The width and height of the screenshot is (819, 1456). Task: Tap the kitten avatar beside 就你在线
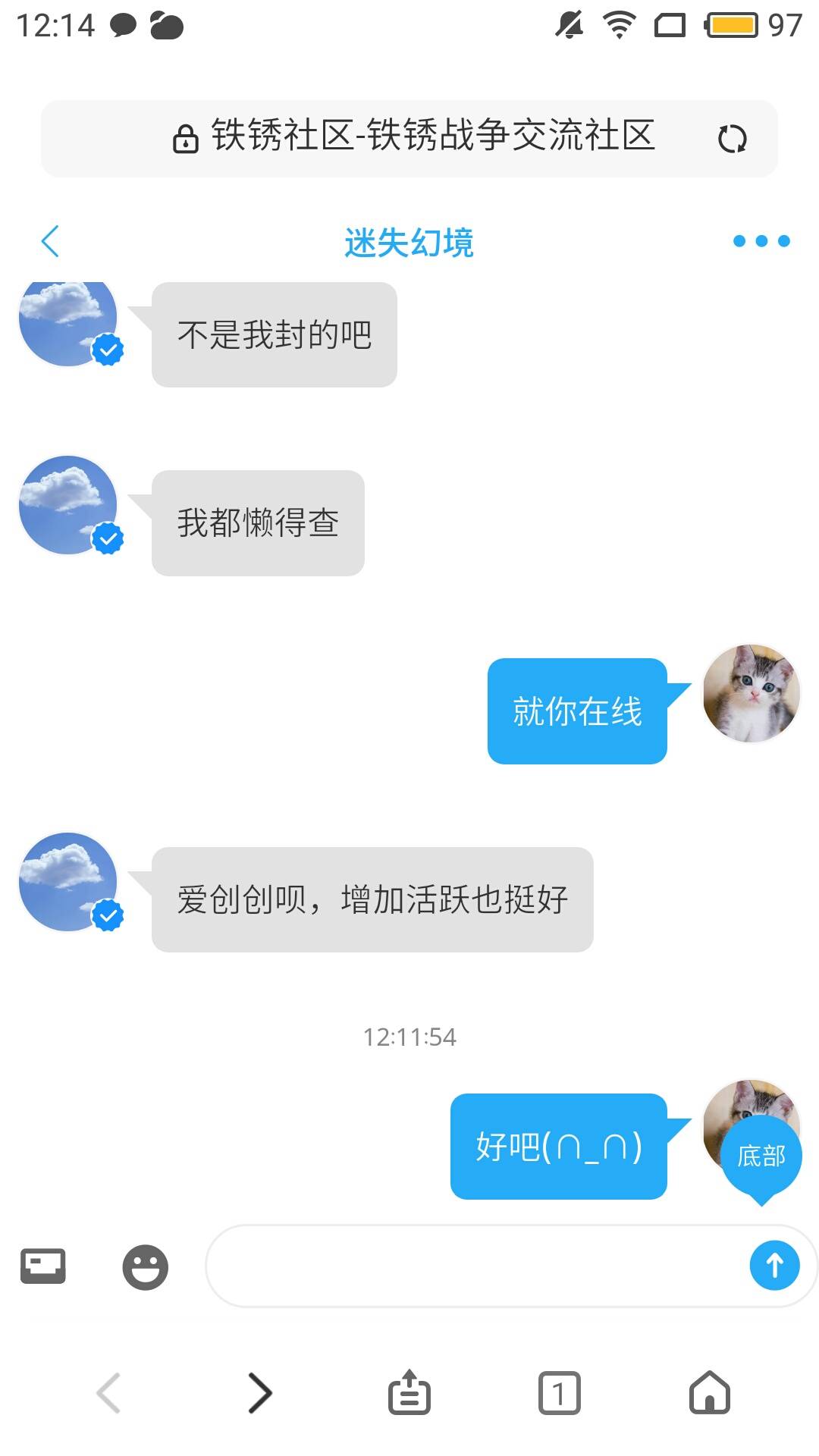pyautogui.click(x=751, y=693)
